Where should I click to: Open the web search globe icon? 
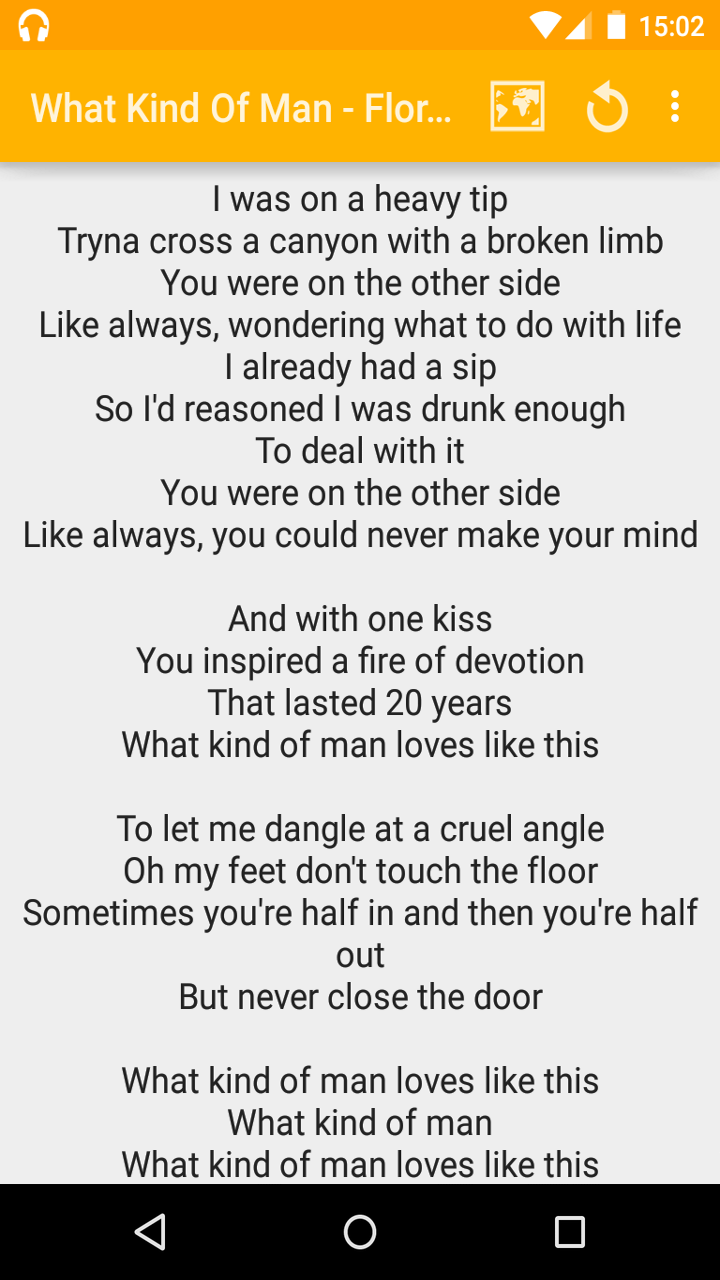[x=516, y=104]
